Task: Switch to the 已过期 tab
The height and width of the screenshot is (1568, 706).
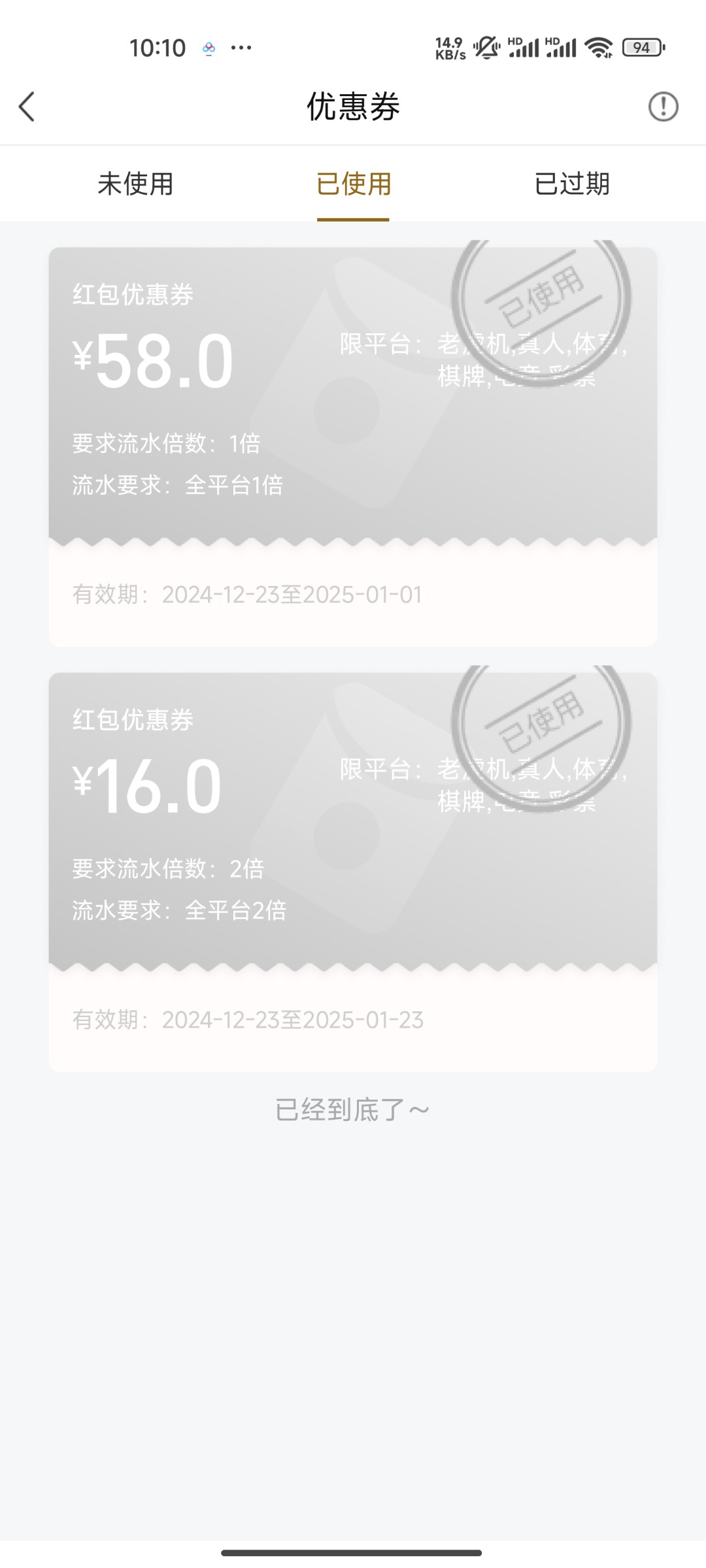Action: (x=571, y=184)
